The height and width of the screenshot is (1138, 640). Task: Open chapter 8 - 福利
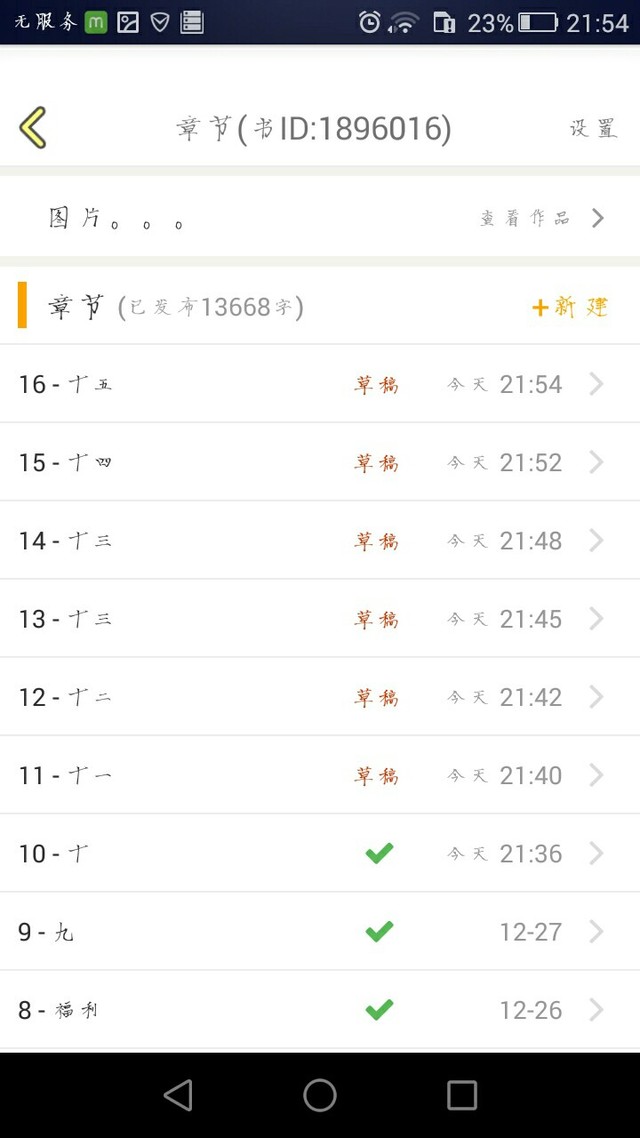pos(320,1009)
